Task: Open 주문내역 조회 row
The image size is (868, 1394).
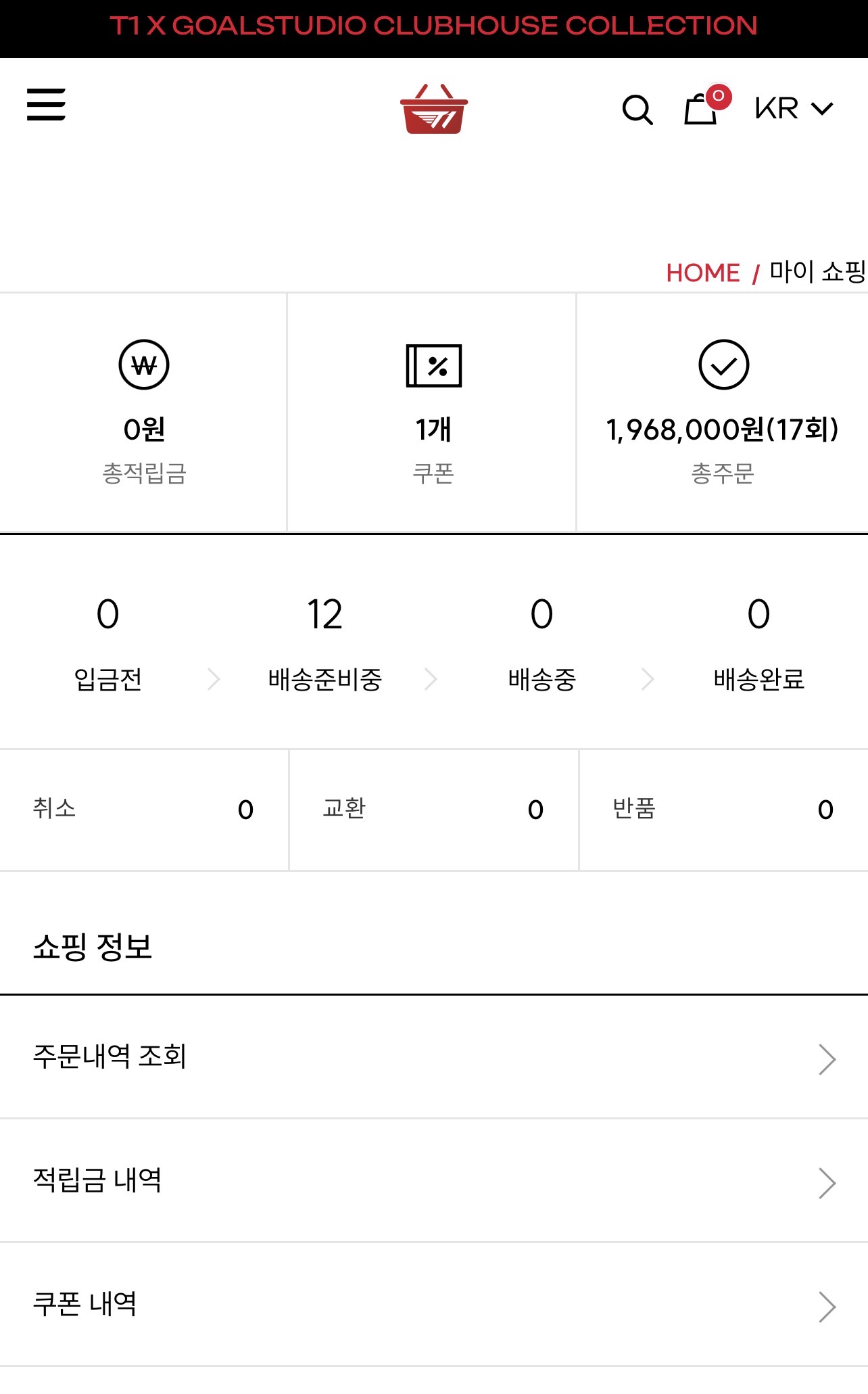Action: (434, 1057)
